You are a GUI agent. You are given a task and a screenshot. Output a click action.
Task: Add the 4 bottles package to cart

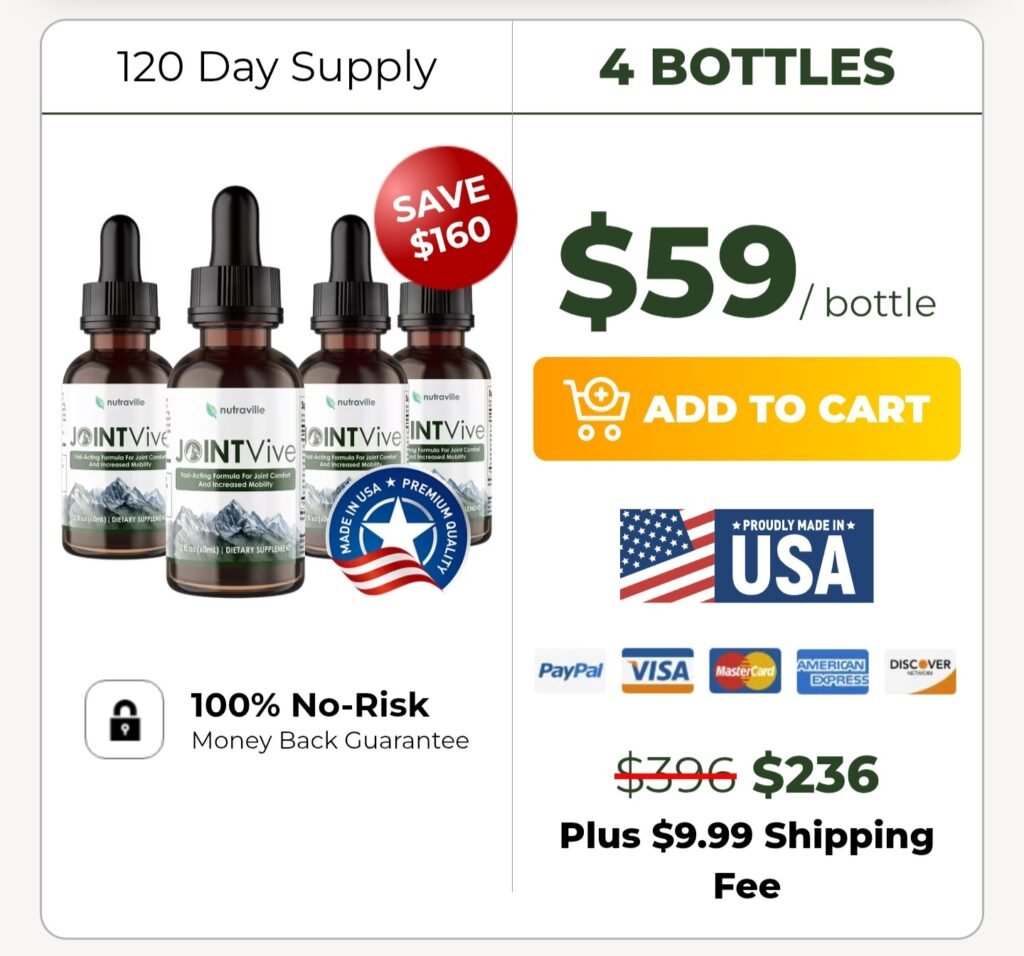tap(746, 409)
